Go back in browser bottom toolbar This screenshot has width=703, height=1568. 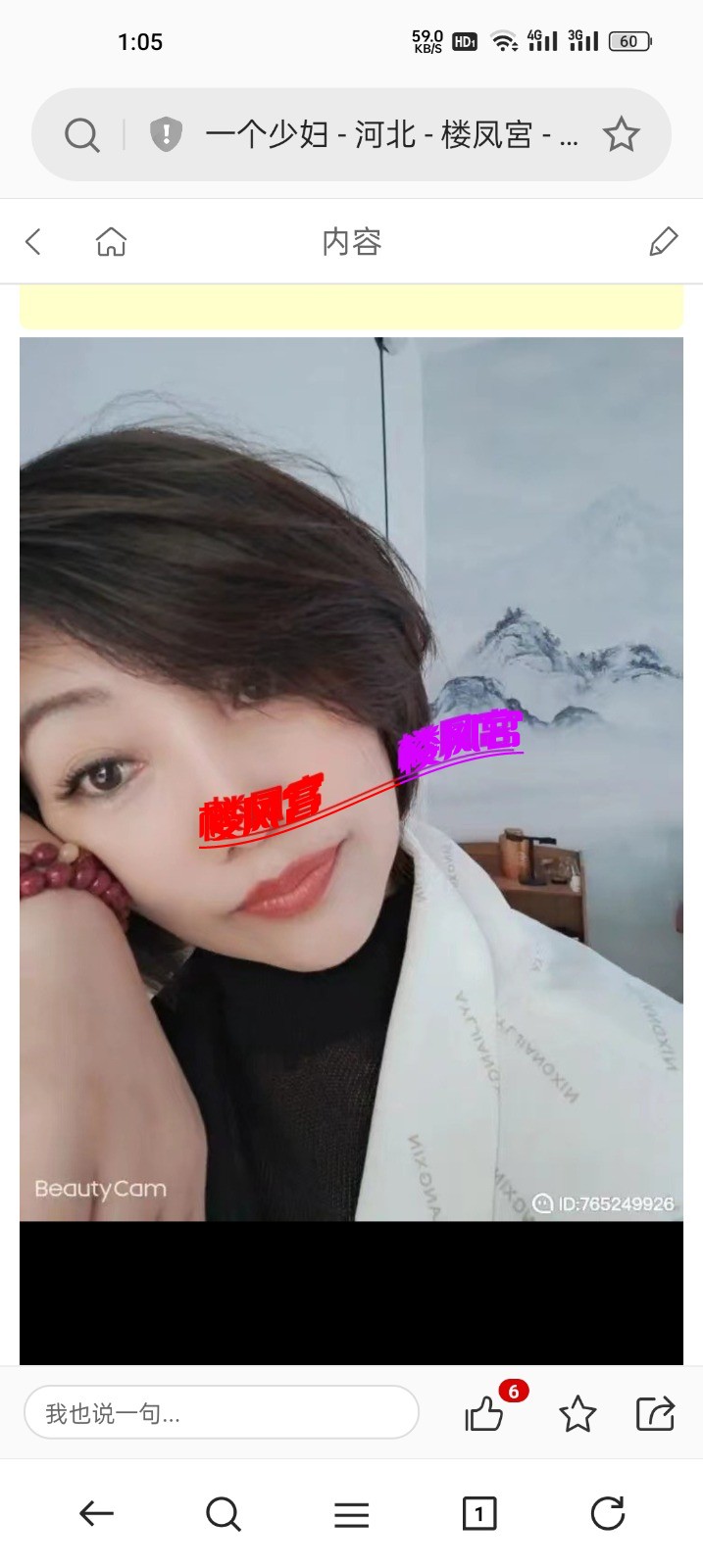pyautogui.click(x=96, y=1514)
